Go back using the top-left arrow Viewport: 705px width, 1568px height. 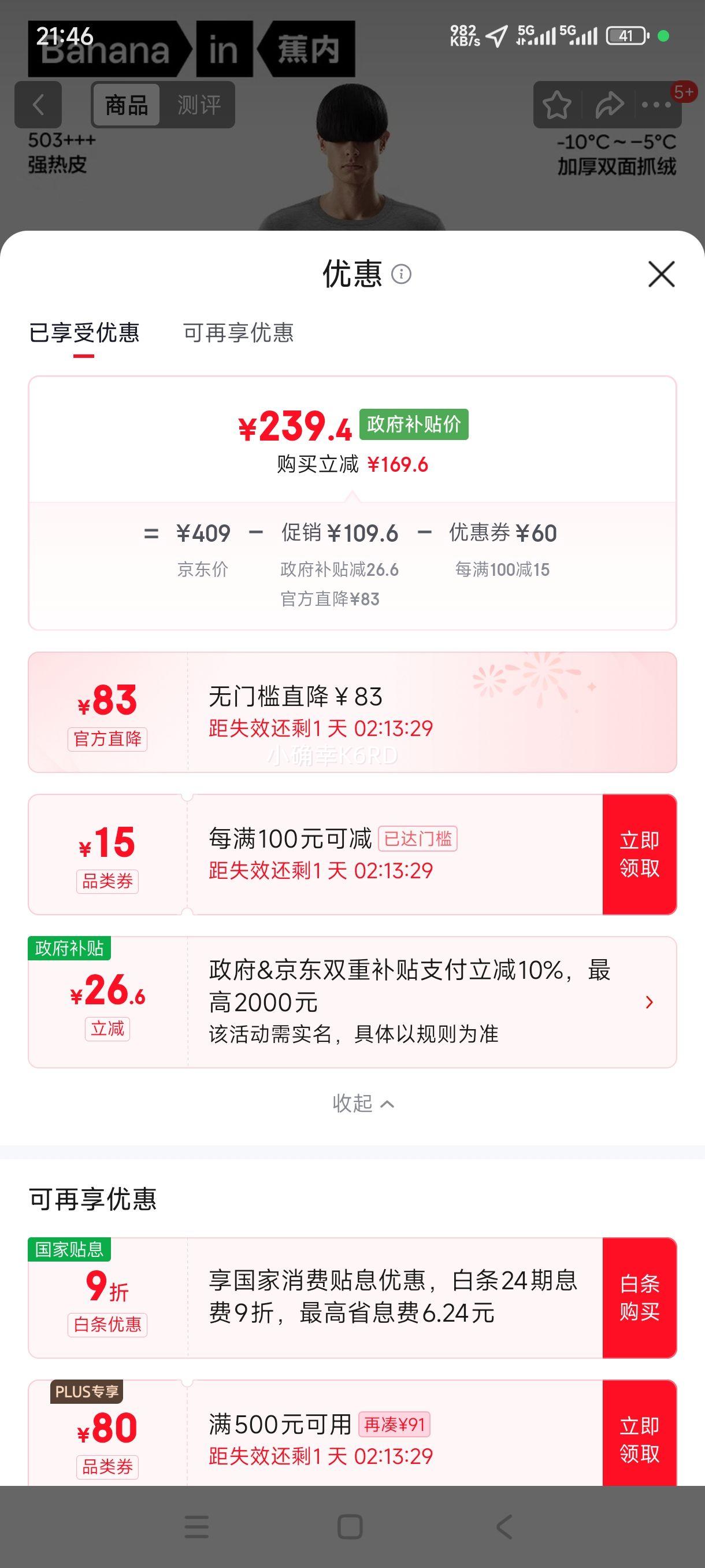(x=38, y=105)
